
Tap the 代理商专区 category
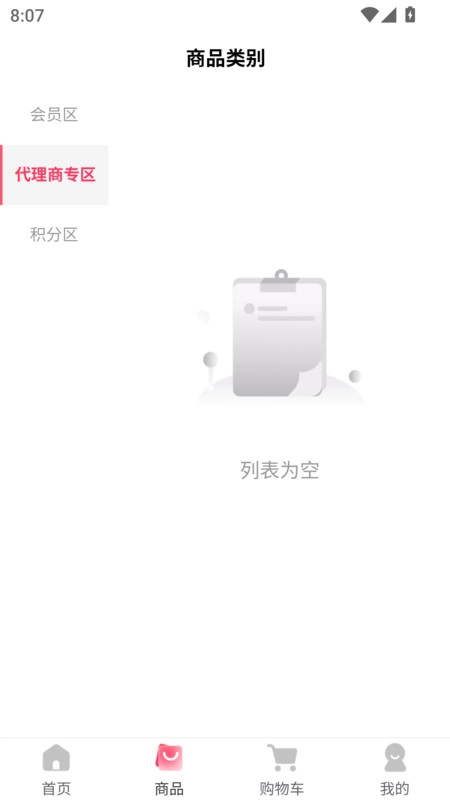pyautogui.click(x=54, y=174)
